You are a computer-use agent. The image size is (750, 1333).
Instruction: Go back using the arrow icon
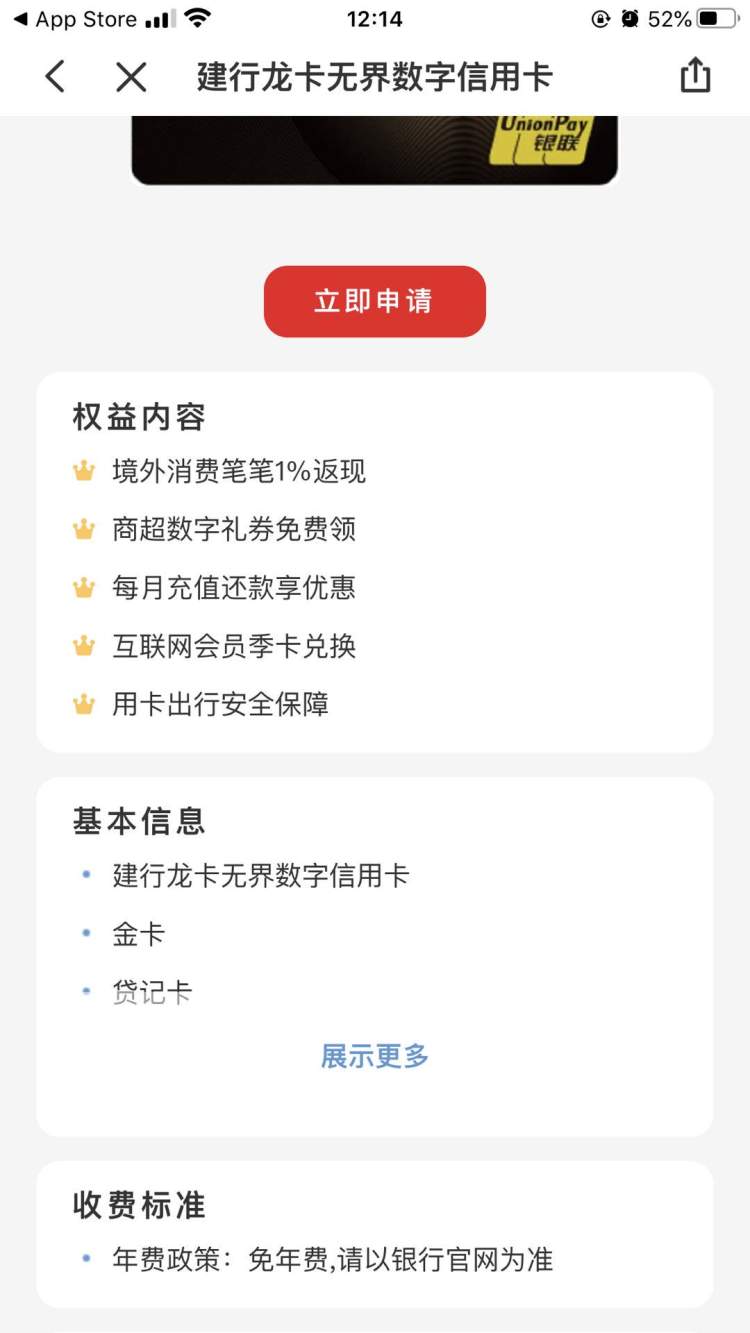tap(56, 76)
